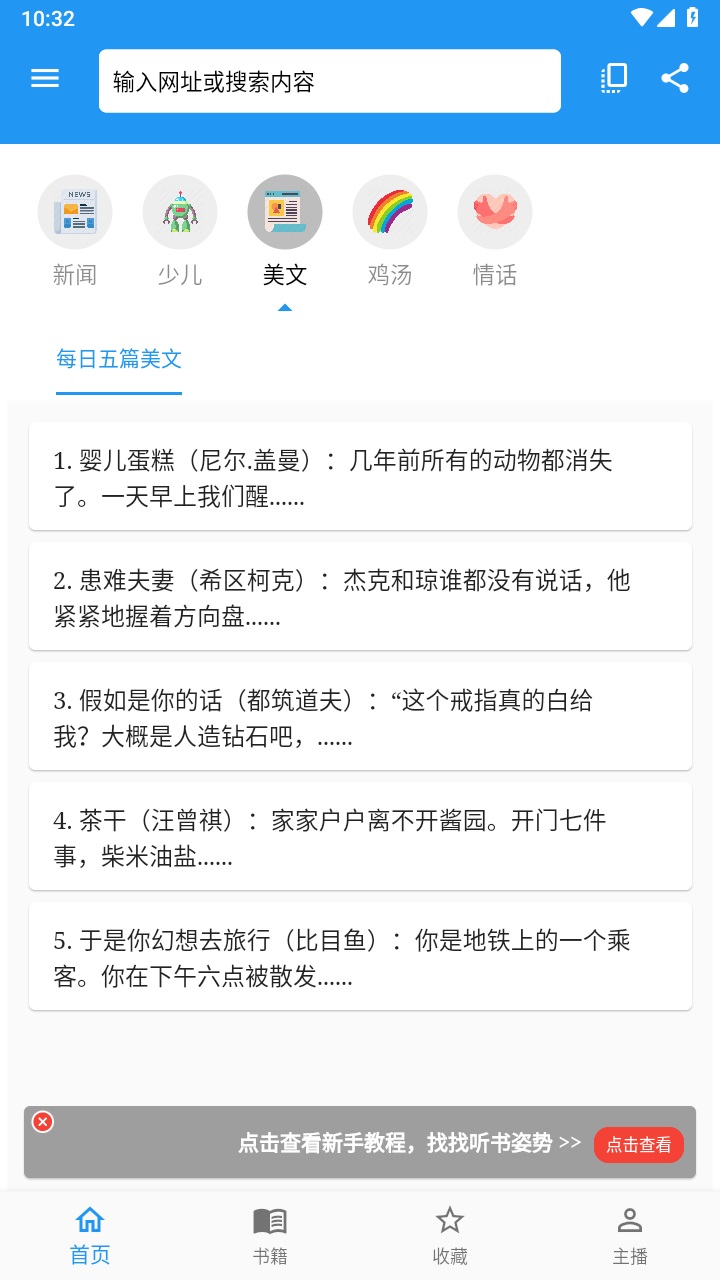Tap the share icon
This screenshot has width=720, height=1280.
[x=675, y=78]
